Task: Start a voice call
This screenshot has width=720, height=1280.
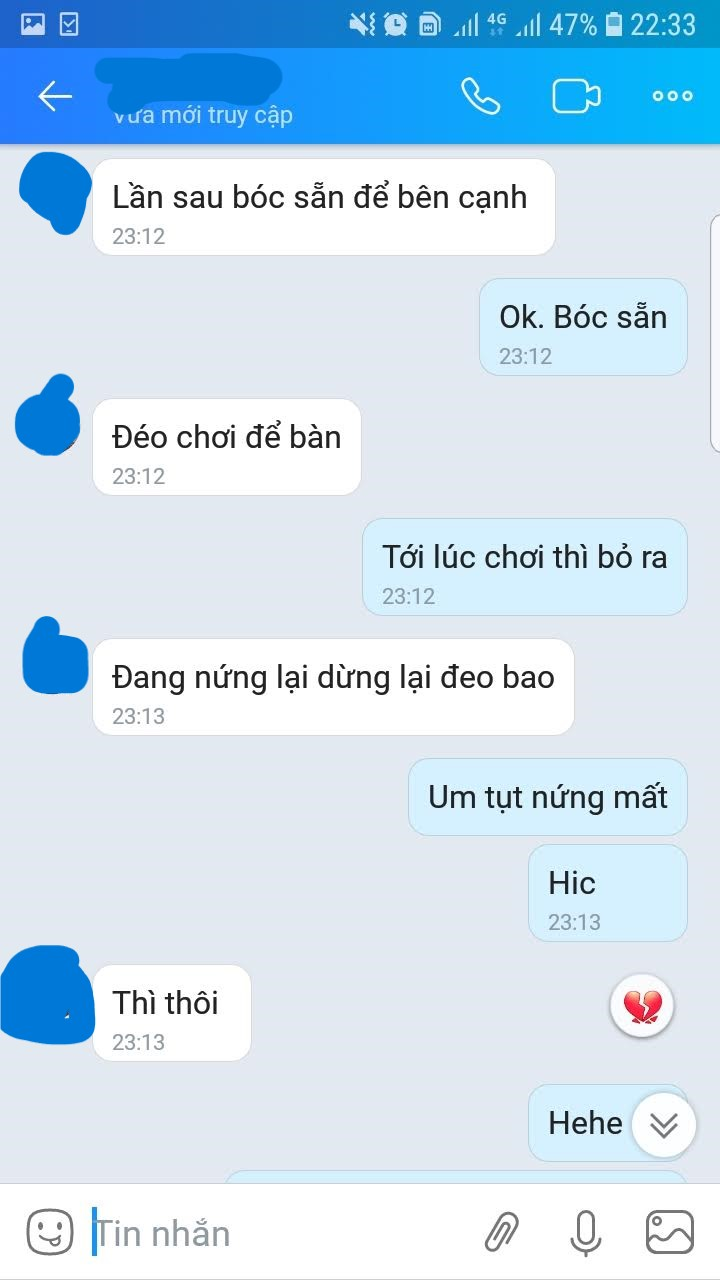Action: pos(480,96)
